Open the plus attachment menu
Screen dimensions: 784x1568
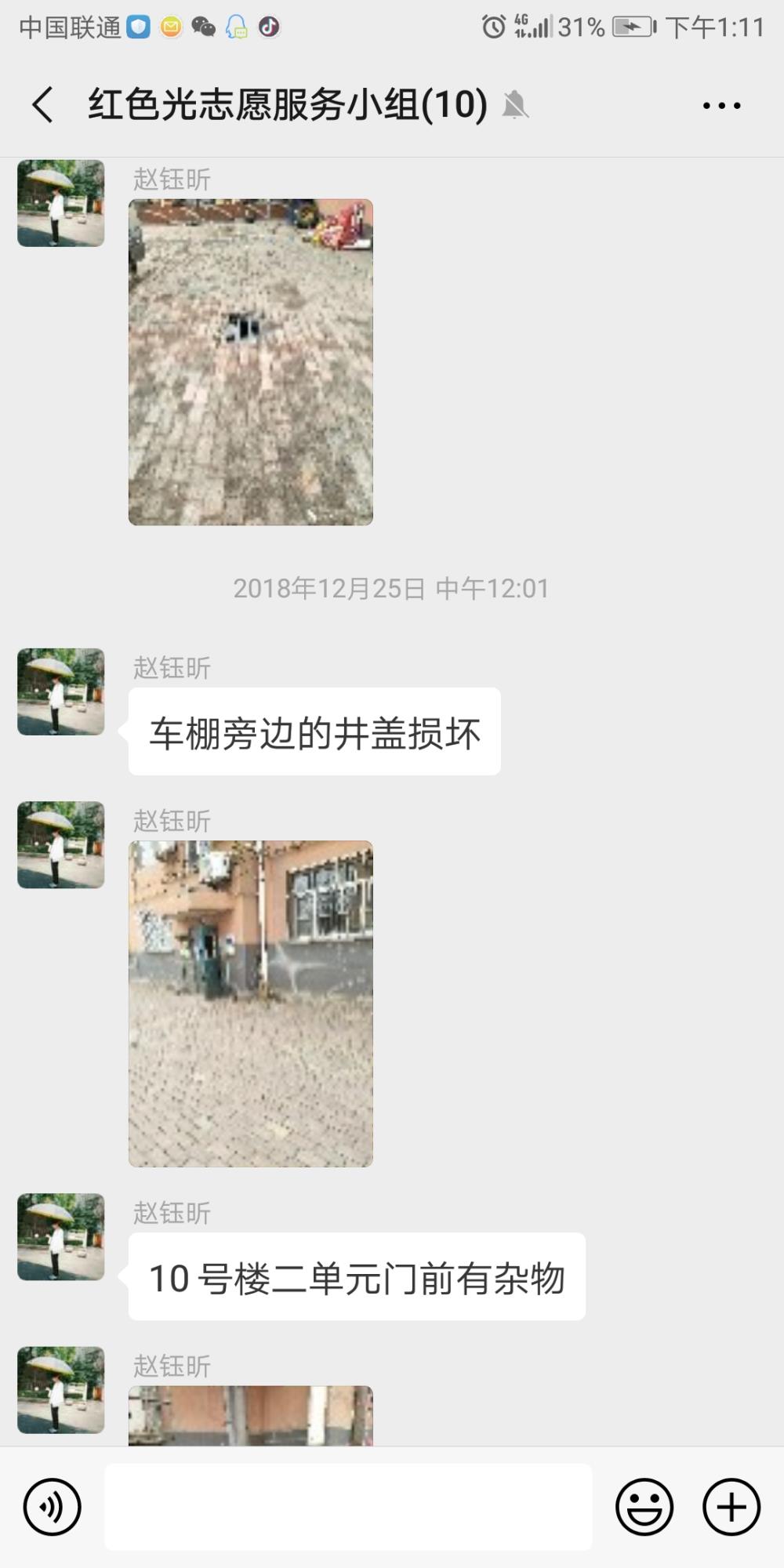point(731,1507)
